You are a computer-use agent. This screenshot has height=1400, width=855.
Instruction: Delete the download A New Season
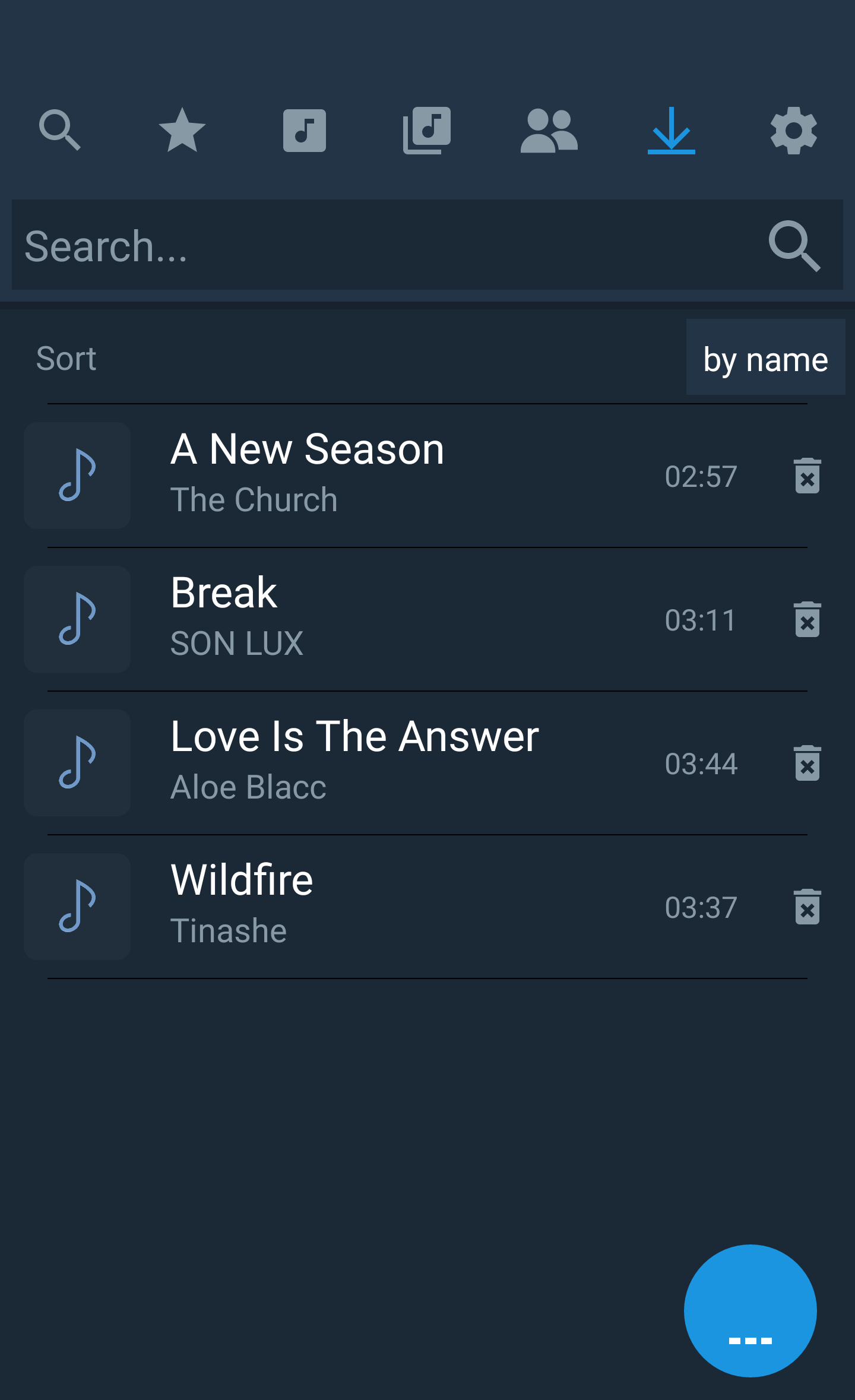pos(807,476)
